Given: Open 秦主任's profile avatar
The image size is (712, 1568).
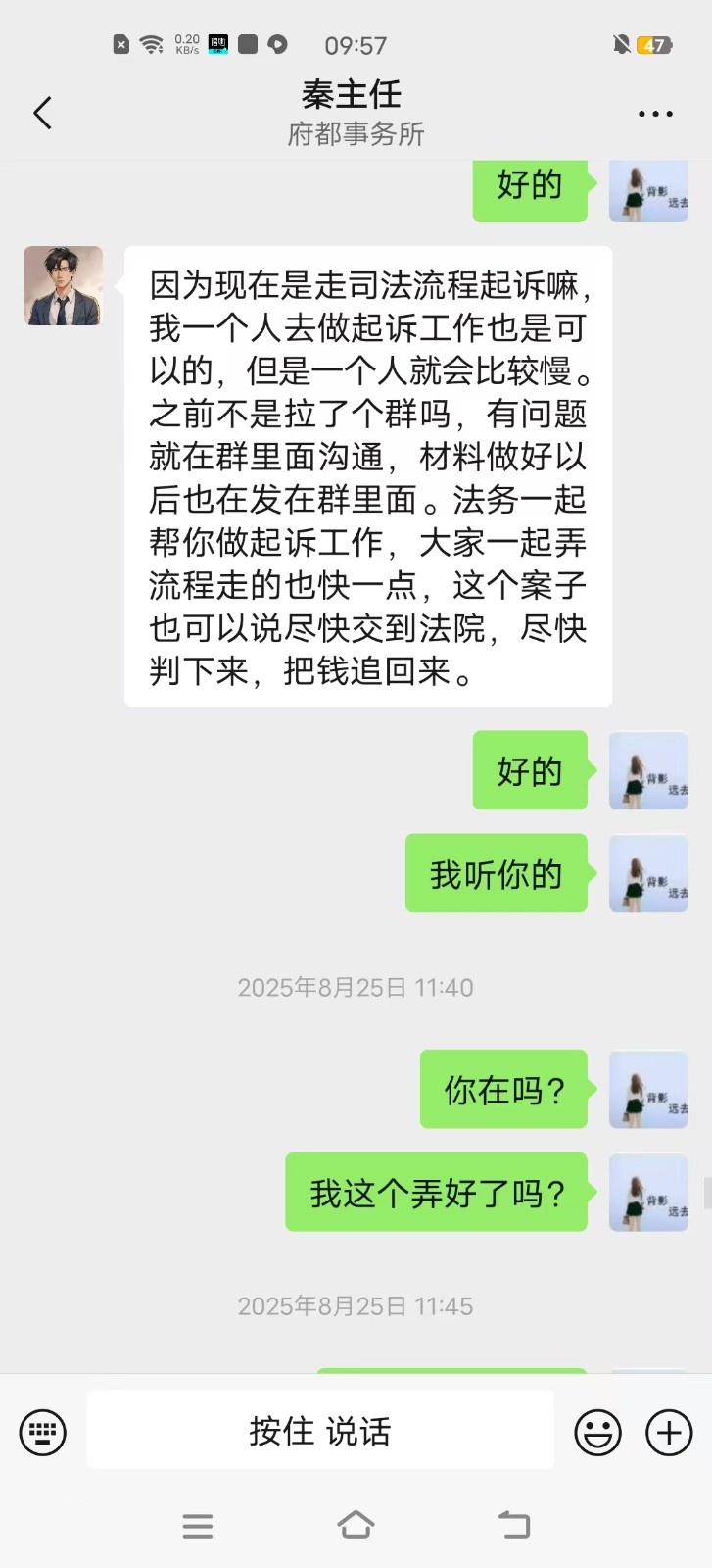Looking at the screenshot, I should point(63,285).
